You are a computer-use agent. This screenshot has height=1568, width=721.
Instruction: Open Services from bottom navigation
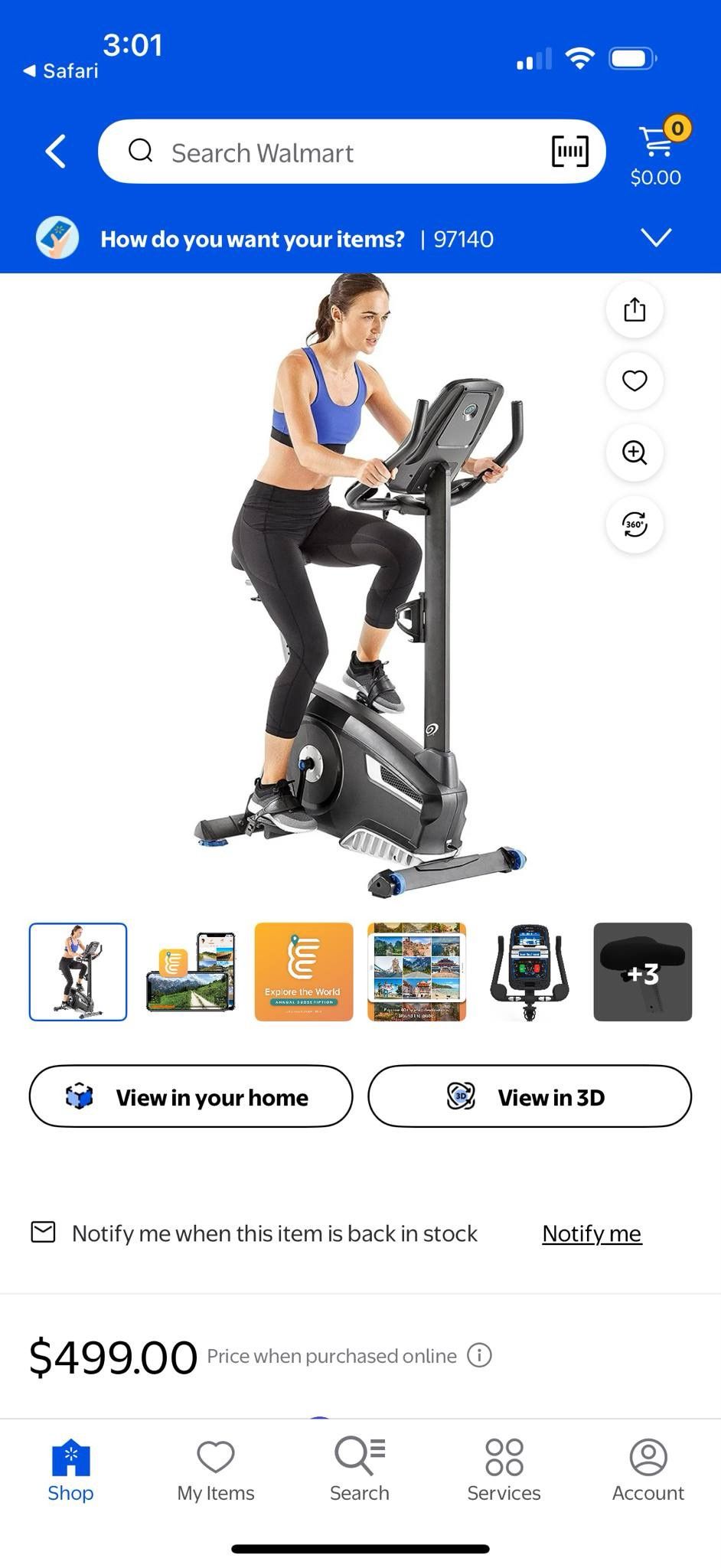pyautogui.click(x=504, y=1468)
